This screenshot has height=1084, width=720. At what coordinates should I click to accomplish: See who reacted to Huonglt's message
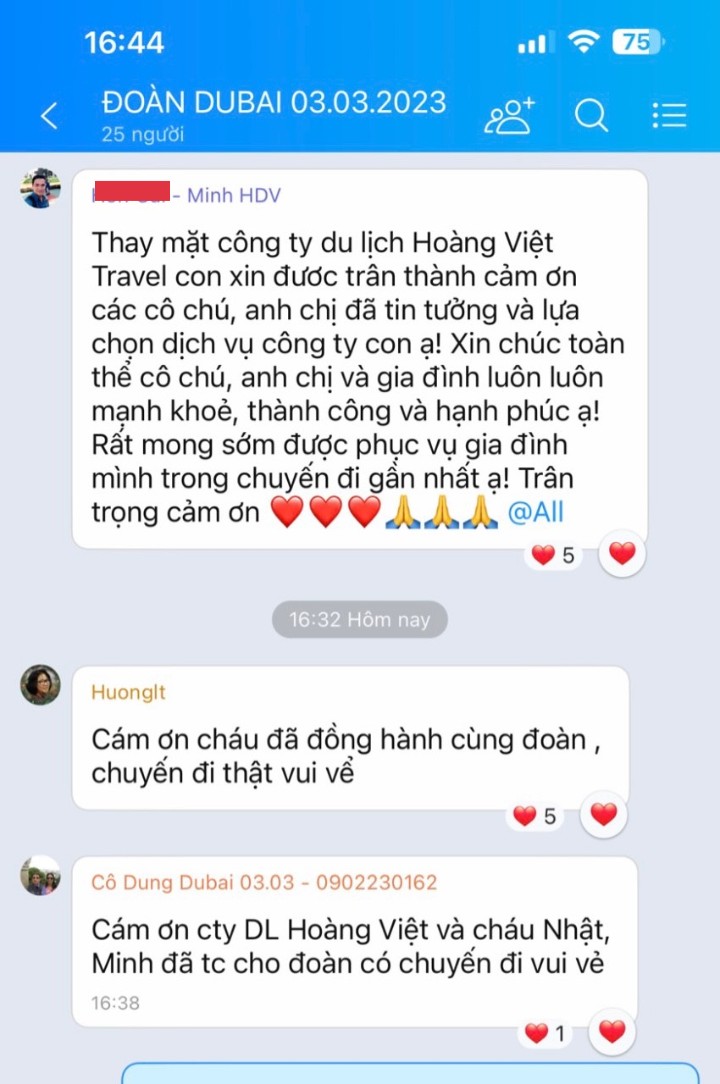[535, 816]
